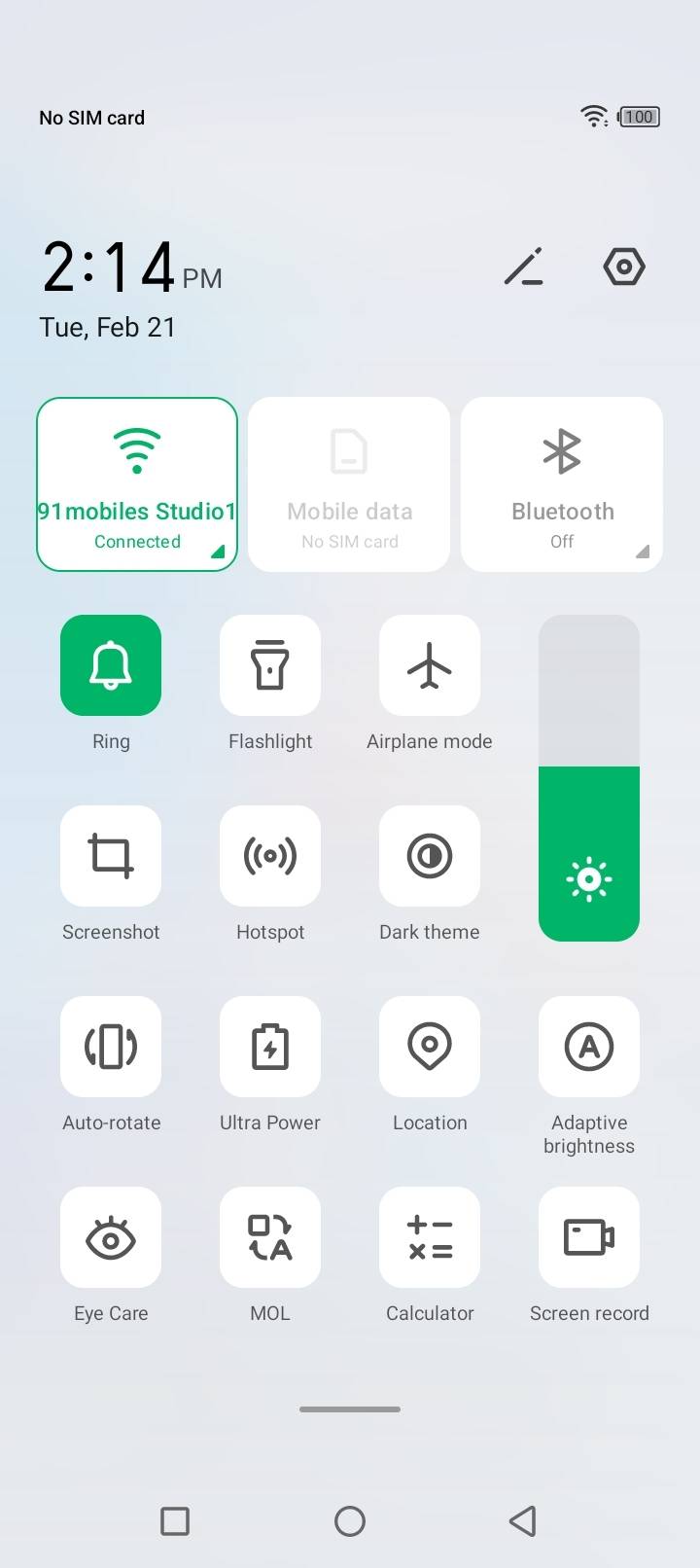Viewport: 700px width, 1568px height.
Task: Switch on Dark theme
Action: click(x=430, y=856)
